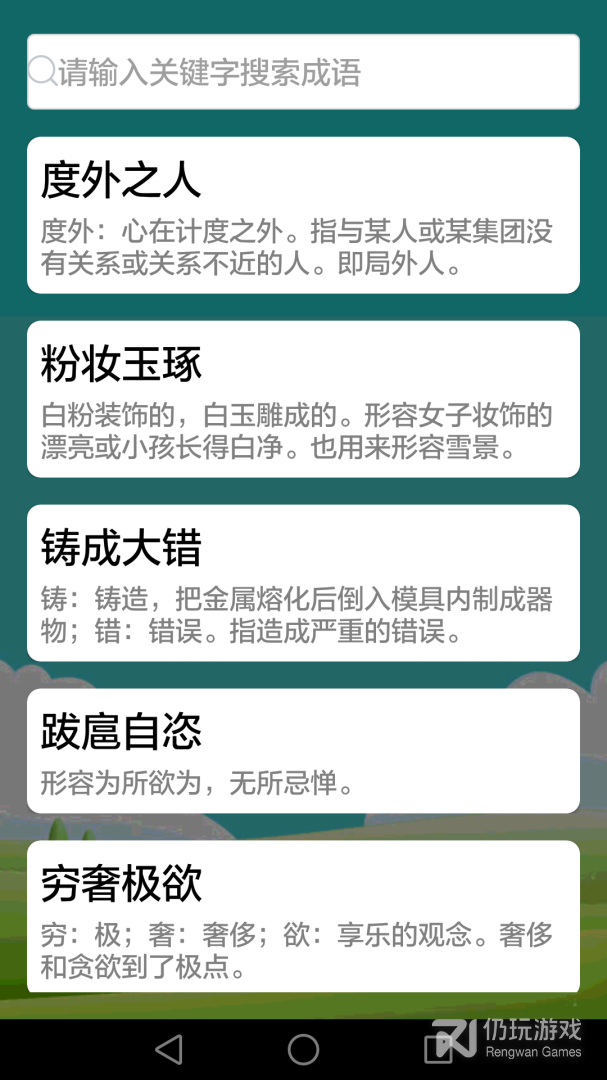
Task: Select the 铸成大错 idiom card
Action: click(x=303, y=583)
